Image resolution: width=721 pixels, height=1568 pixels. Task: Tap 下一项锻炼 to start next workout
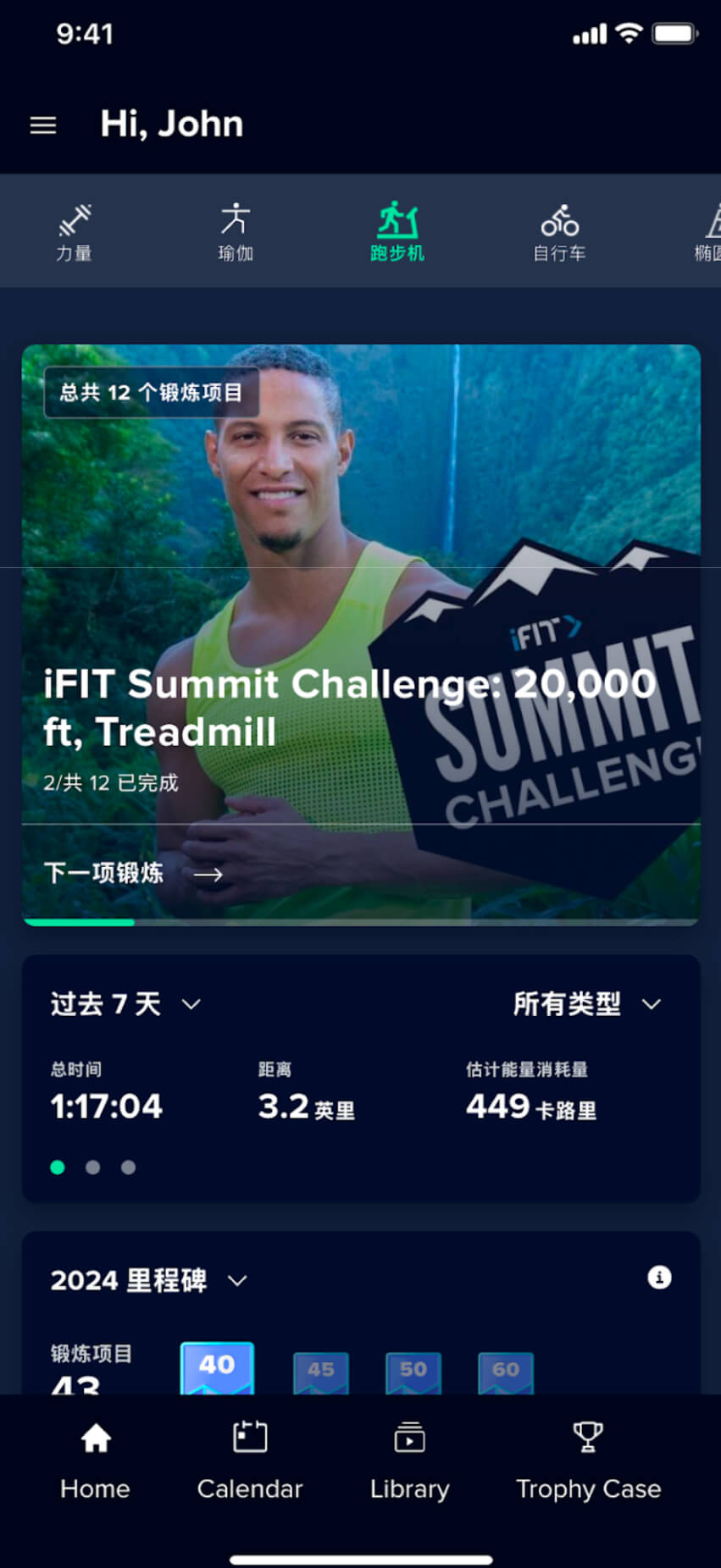pyautogui.click(x=132, y=874)
